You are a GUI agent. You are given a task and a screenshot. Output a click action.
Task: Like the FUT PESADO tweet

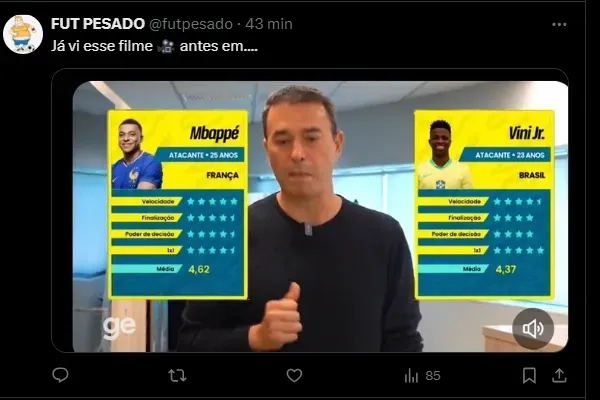pyautogui.click(x=294, y=375)
